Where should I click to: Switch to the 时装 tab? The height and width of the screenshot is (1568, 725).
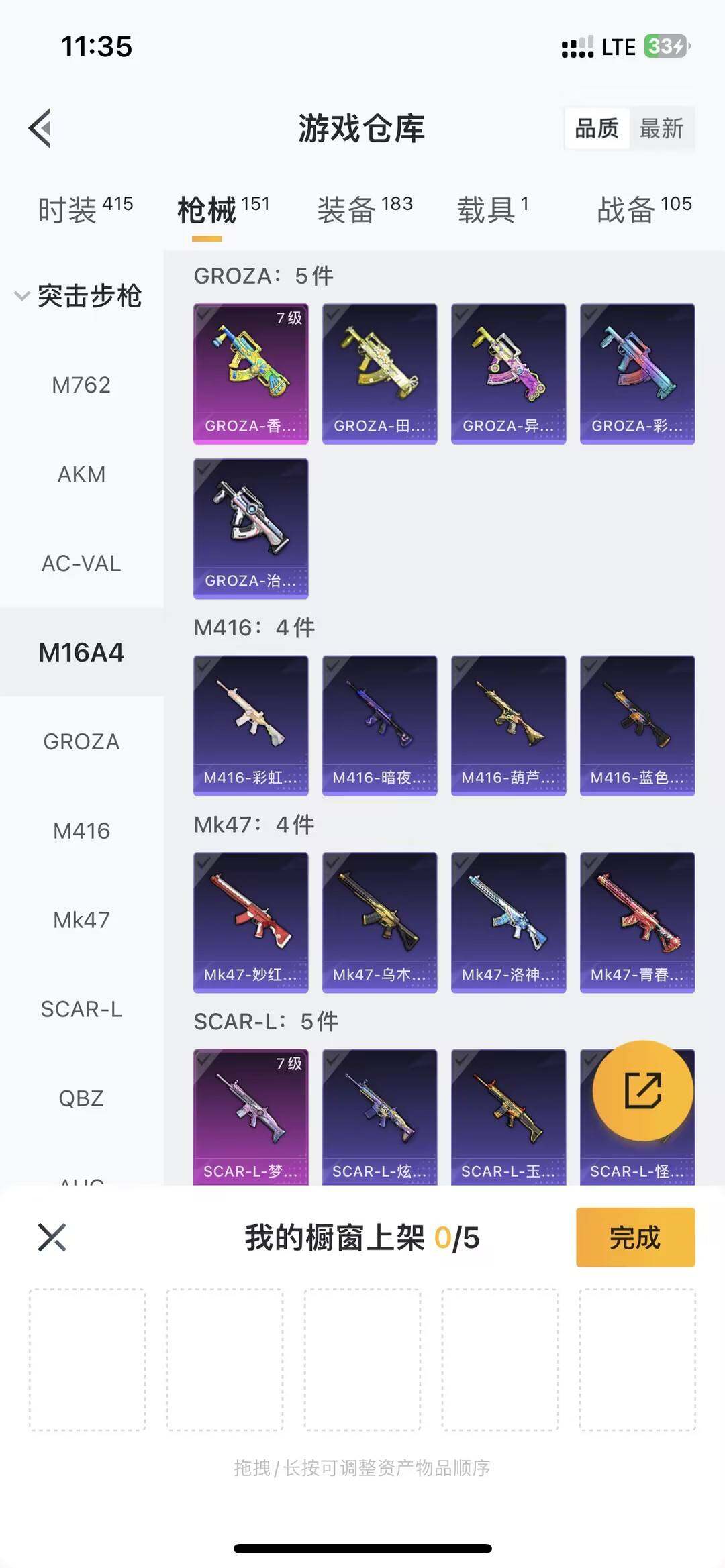pos(85,209)
